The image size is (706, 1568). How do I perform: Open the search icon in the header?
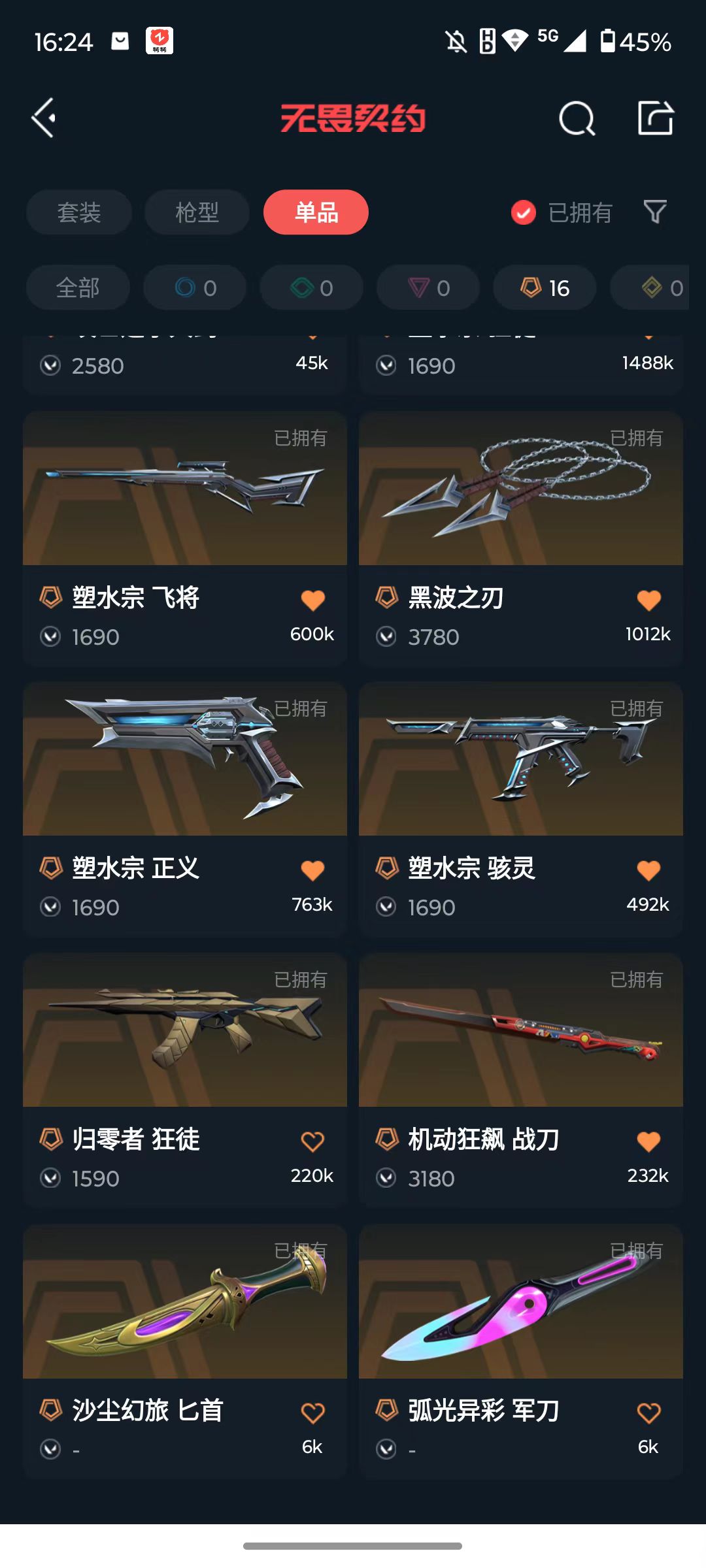(577, 118)
